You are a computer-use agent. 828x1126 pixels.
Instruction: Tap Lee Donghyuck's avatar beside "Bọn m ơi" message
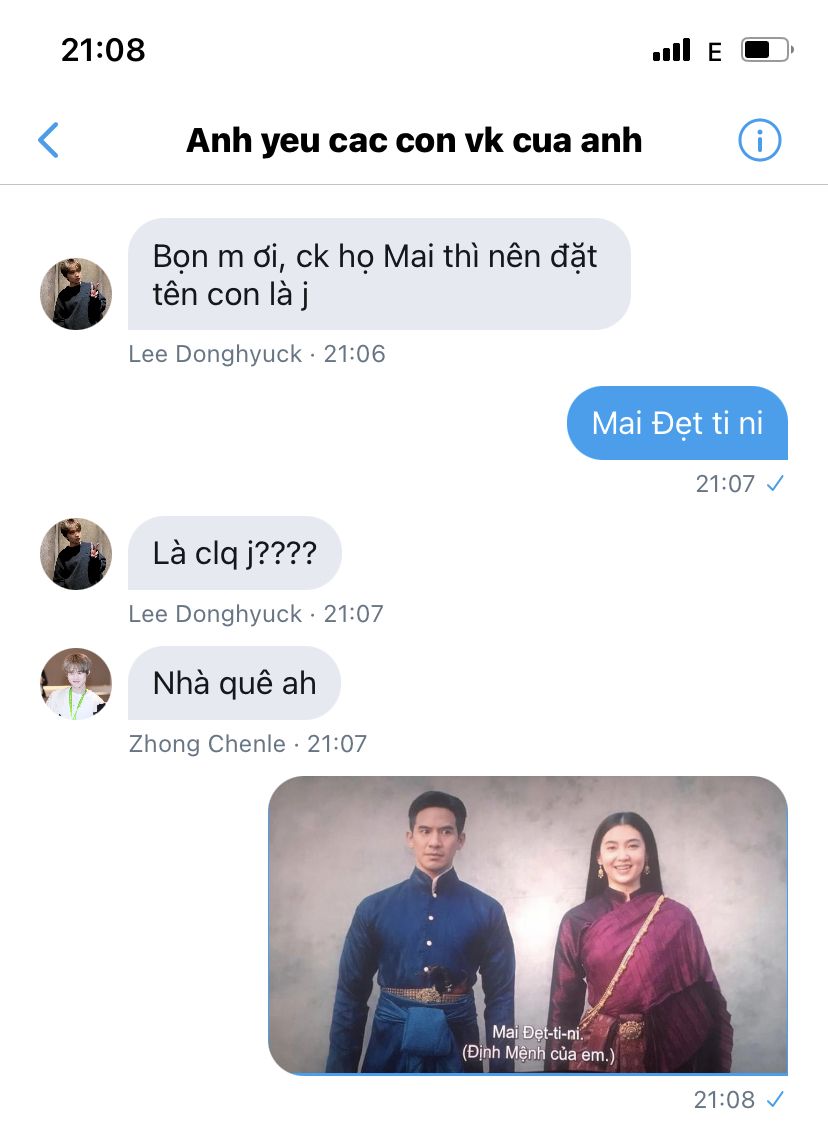(76, 294)
